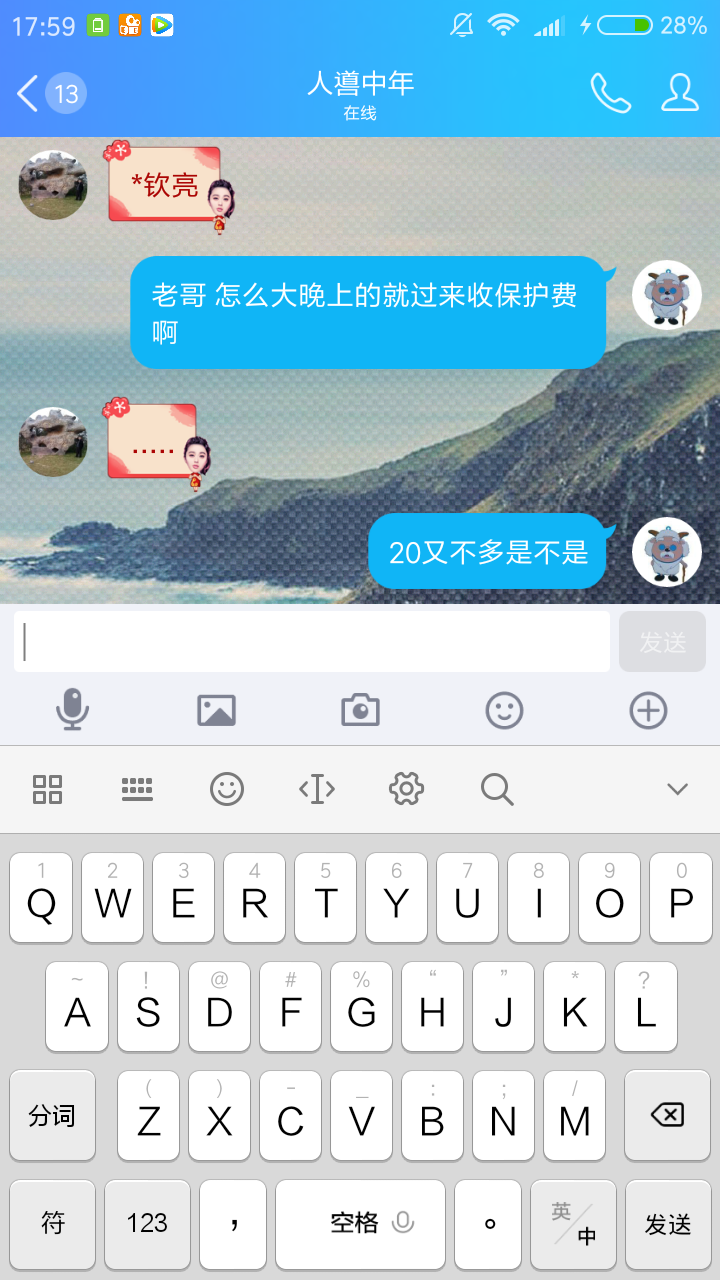Tap the message input field

click(312, 642)
